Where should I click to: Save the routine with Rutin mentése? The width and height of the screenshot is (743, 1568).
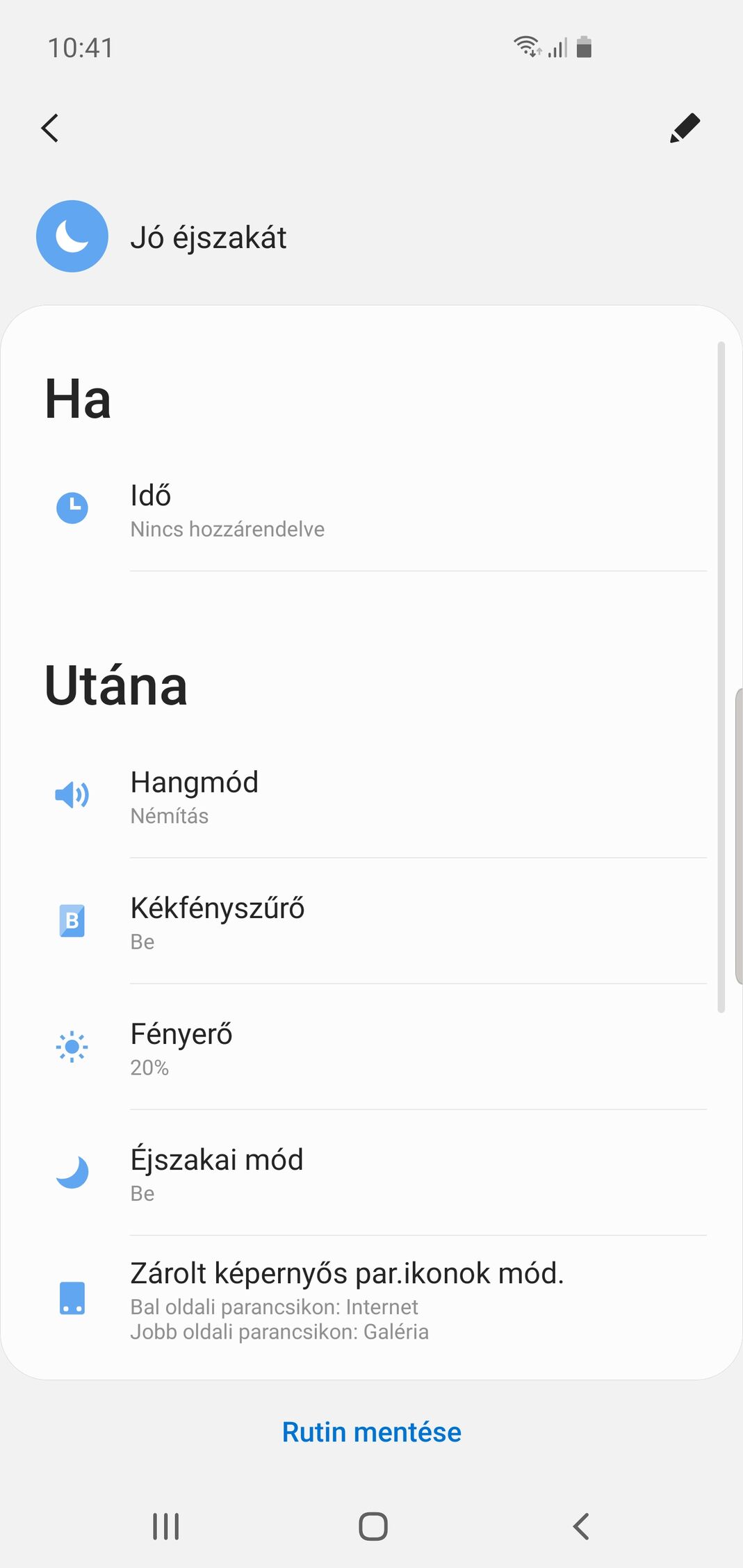[371, 1432]
